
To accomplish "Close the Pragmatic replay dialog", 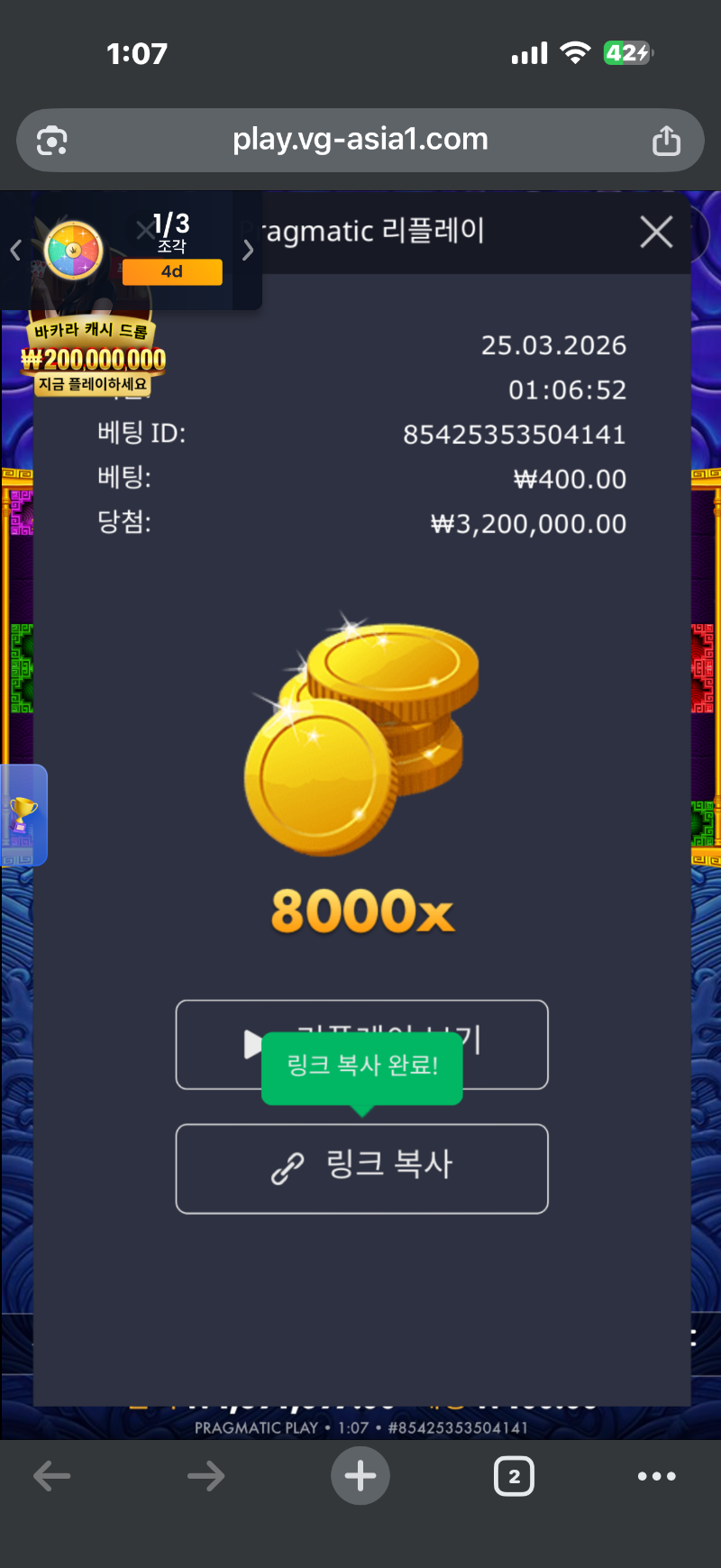I will (x=656, y=232).
